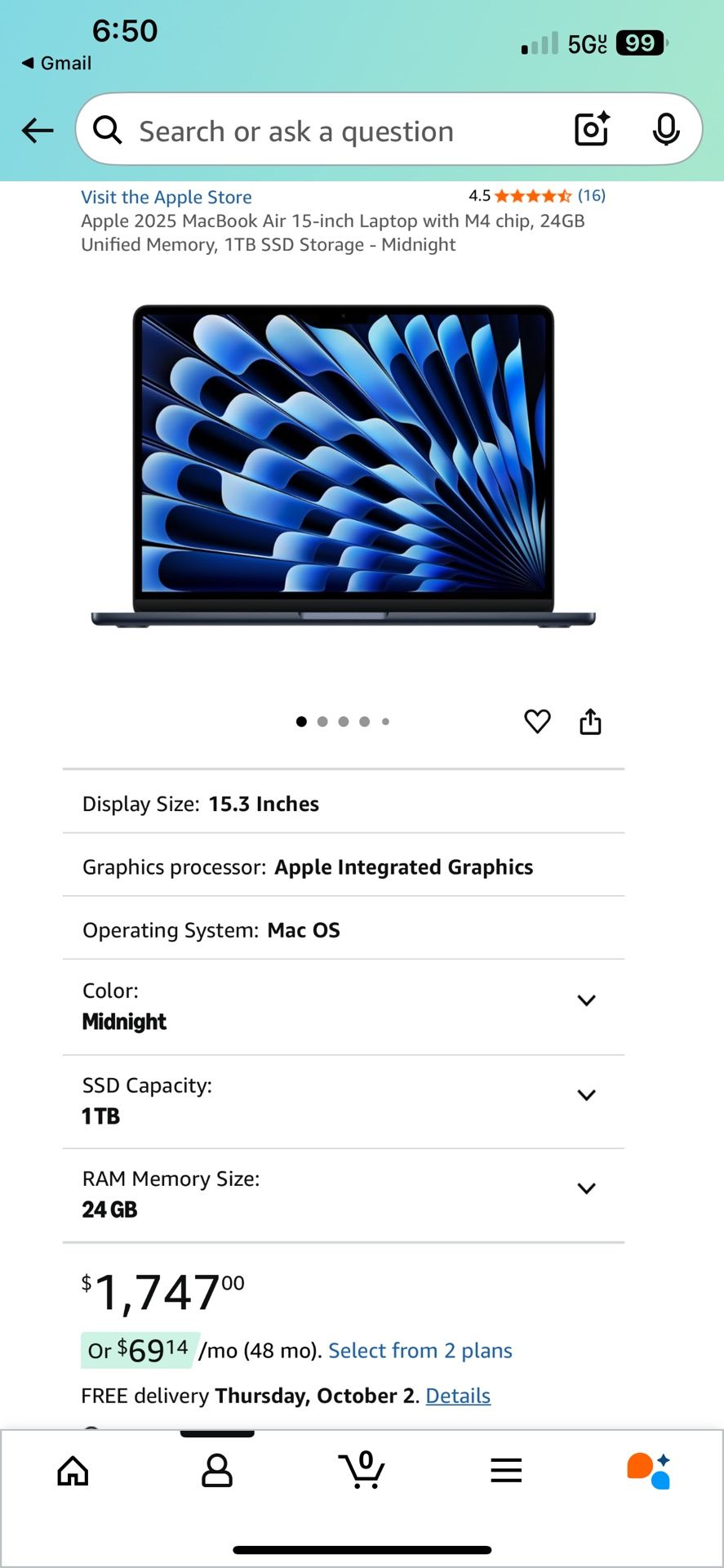Expand the RAM Memory Size options
This screenshot has width=724, height=1568.
point(586,1188)
